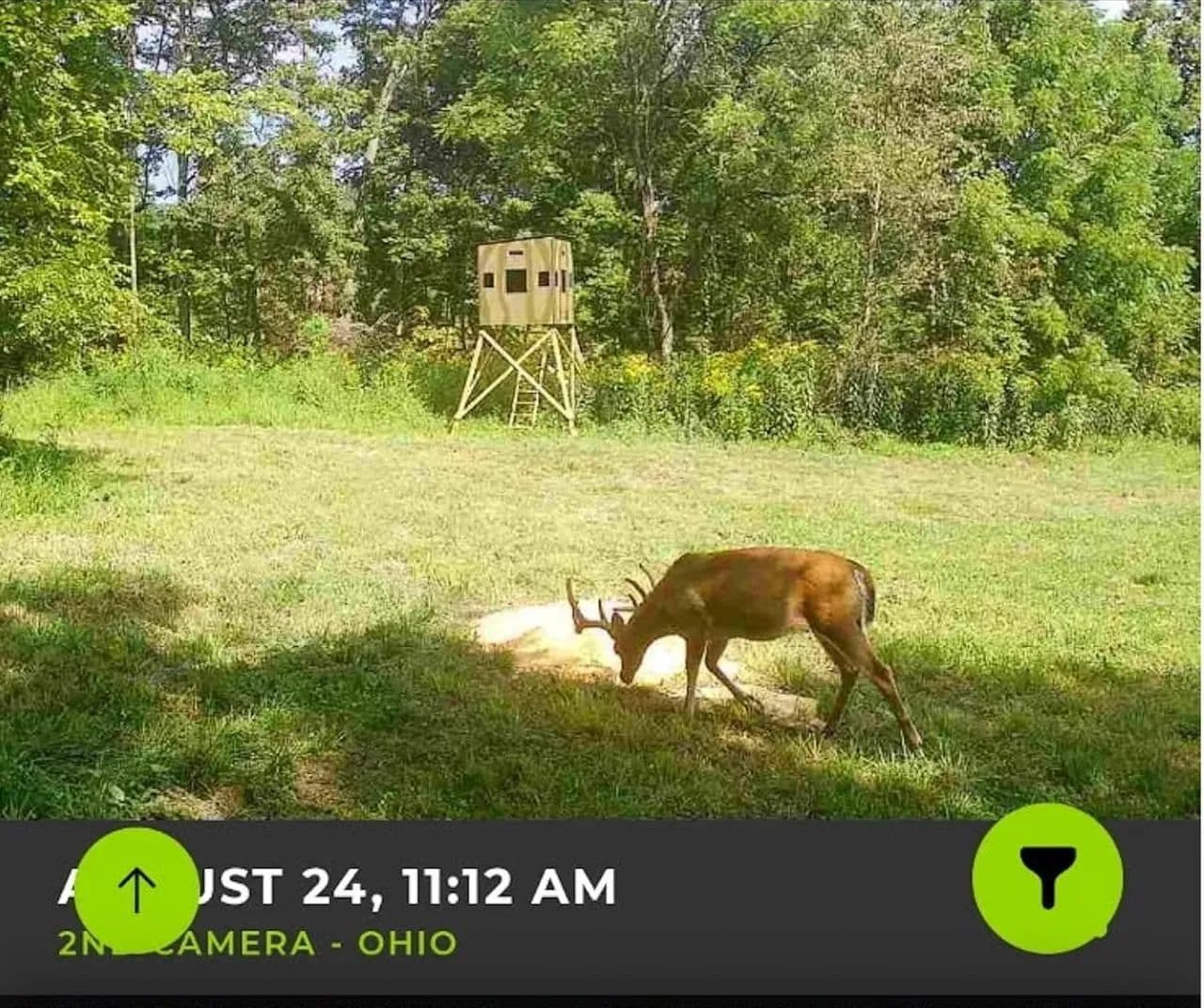Open the August 24 trail camera photo
The image size is (1204, 1008).
pyautogui.click(x=602, y=409)
